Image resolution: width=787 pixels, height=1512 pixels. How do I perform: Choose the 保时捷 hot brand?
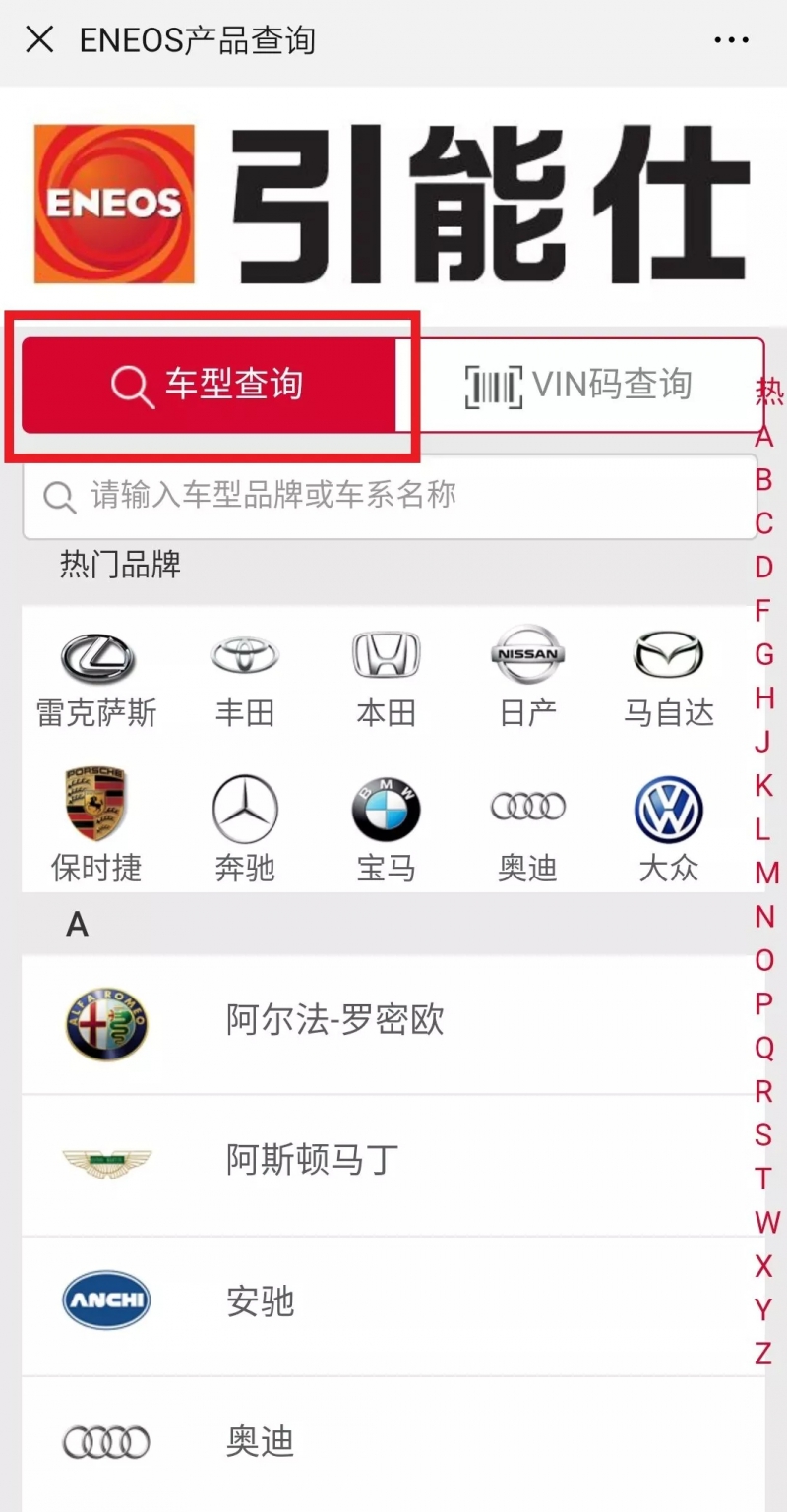pyautogui.click(x=96, y=826)
